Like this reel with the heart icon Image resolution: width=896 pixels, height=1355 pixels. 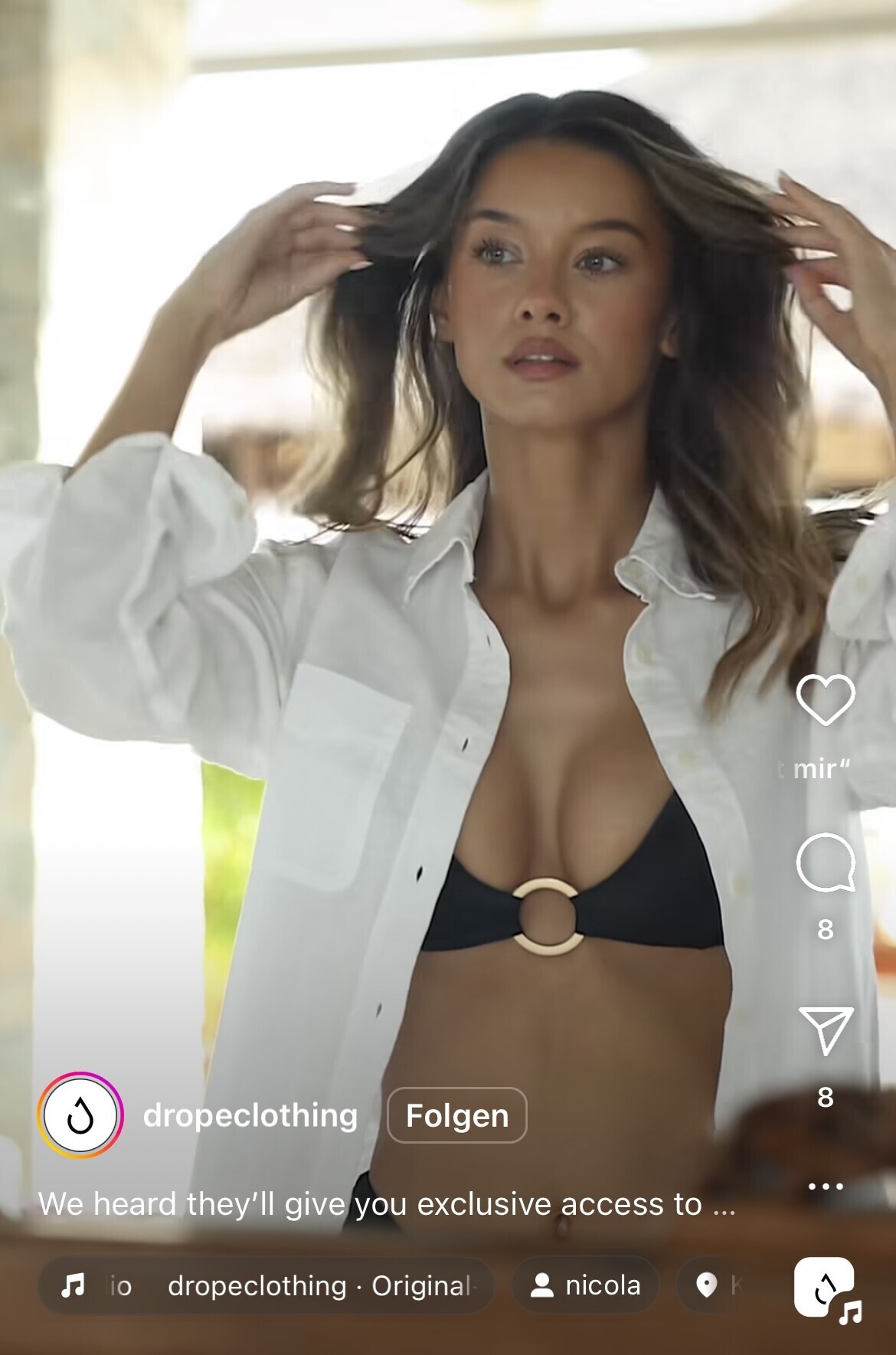825,699
